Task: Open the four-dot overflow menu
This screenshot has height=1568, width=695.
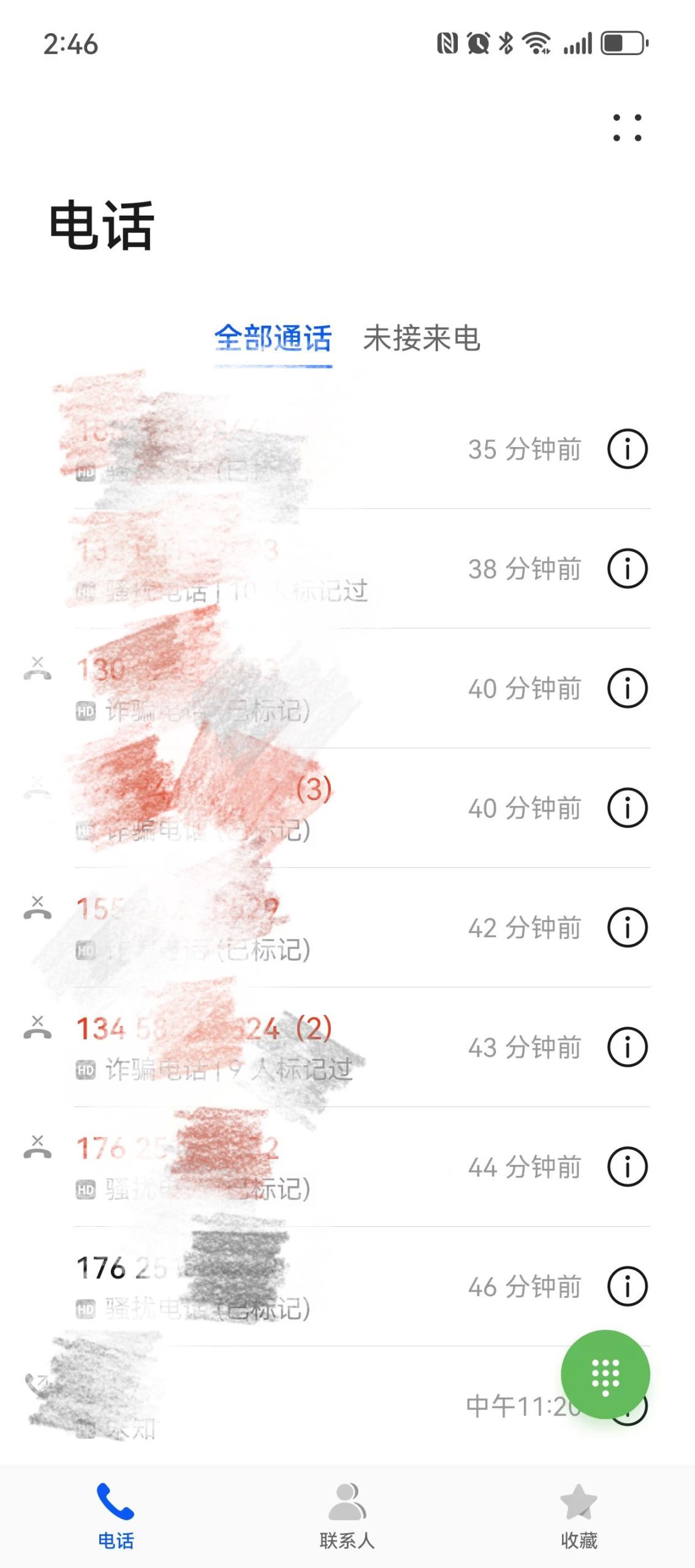Action: 627,127
